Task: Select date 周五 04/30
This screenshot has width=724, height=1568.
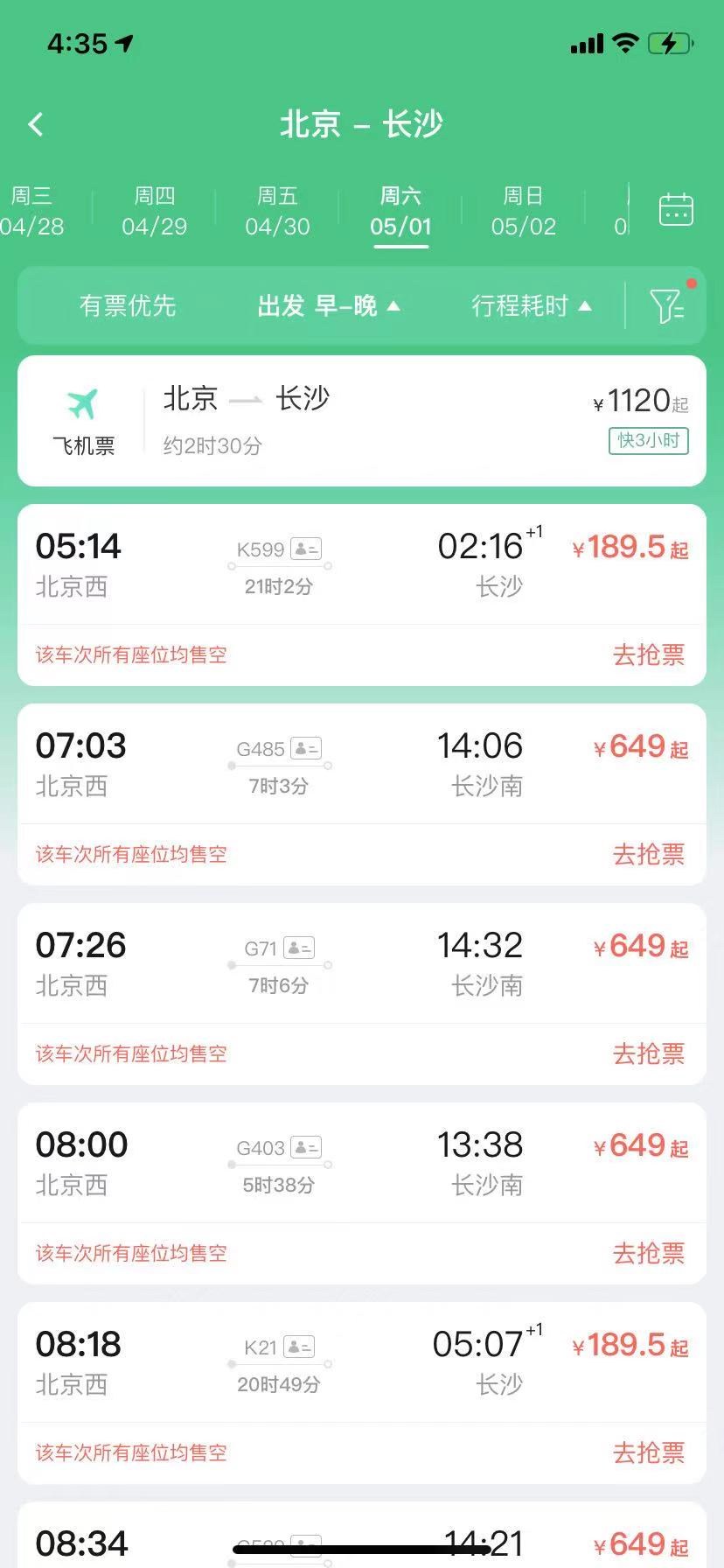Action: [x=277, y=211]
